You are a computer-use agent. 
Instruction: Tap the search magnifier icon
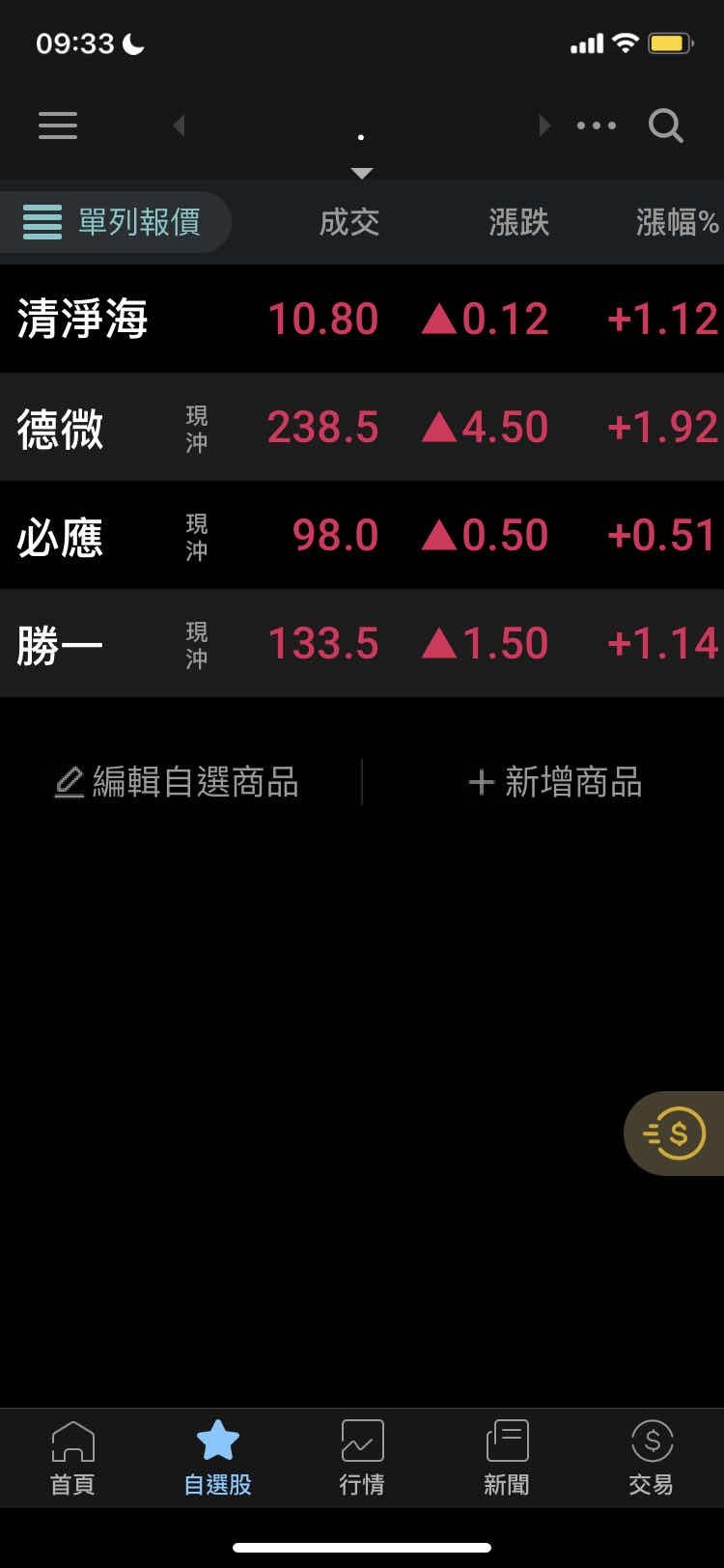[665, 126]
